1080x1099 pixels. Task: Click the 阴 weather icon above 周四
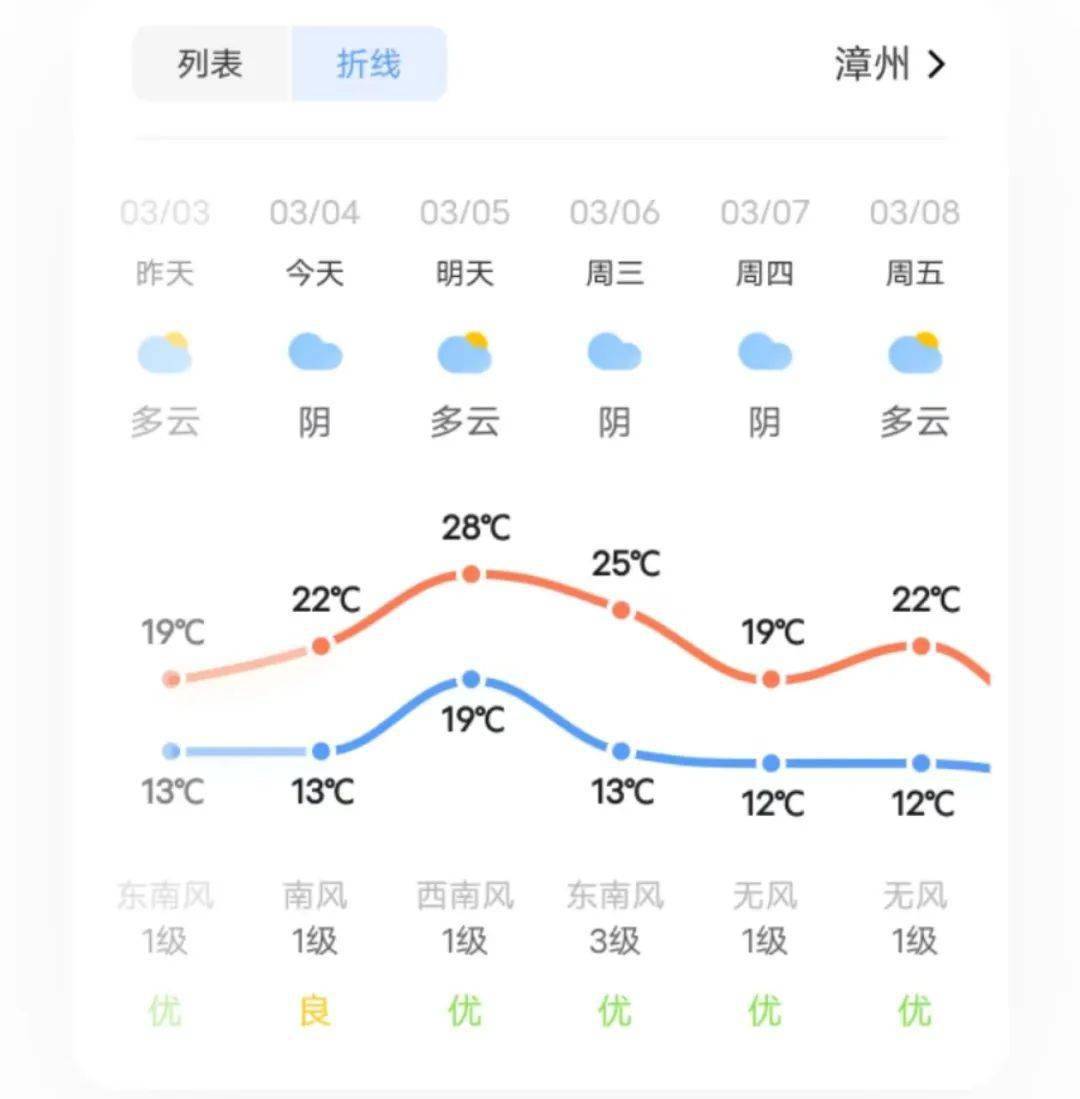[x=766, y=353]
